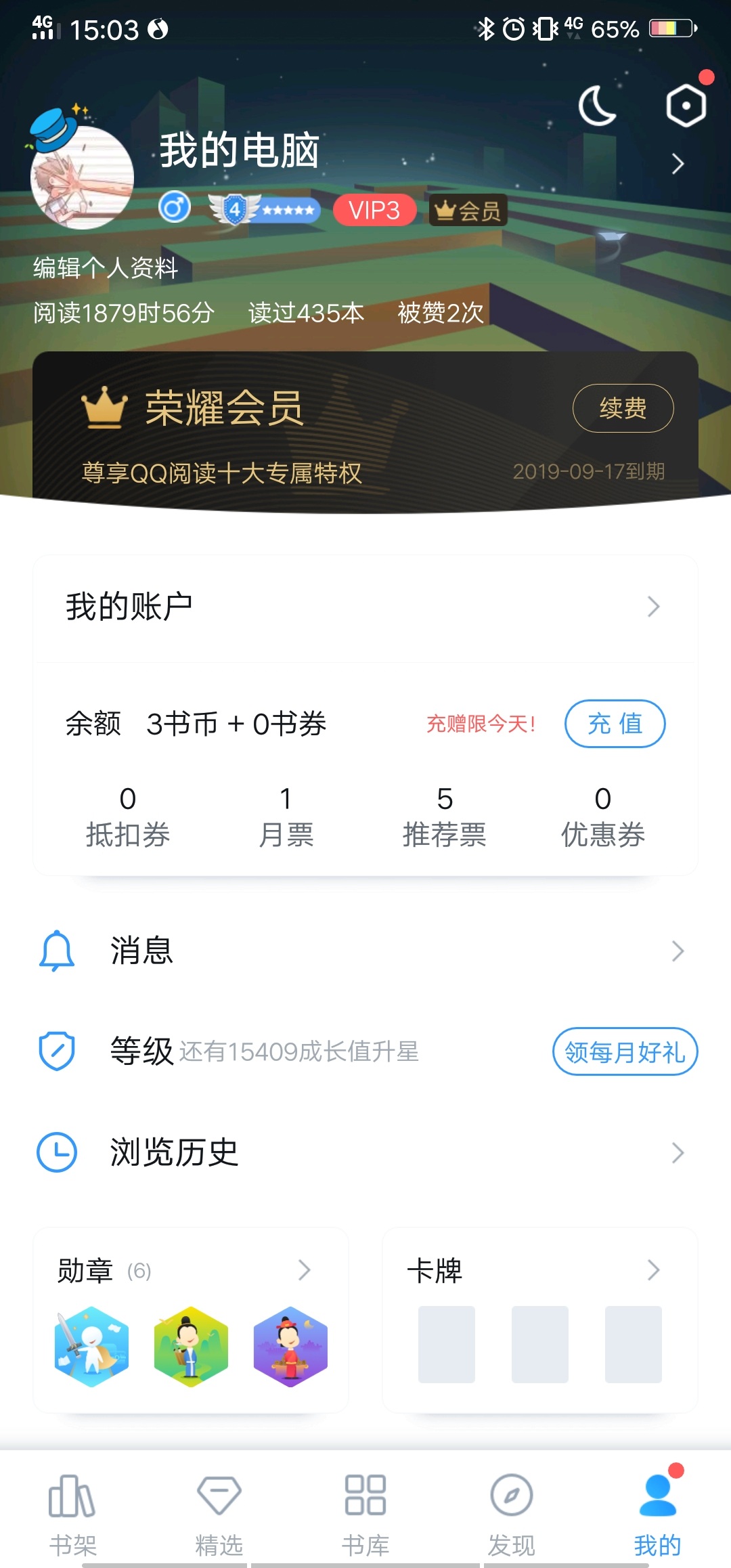The width and height of the screenshot is (731, 1568).
Task: View 推荐票 recommendation tickets
Action: [444, 816]
